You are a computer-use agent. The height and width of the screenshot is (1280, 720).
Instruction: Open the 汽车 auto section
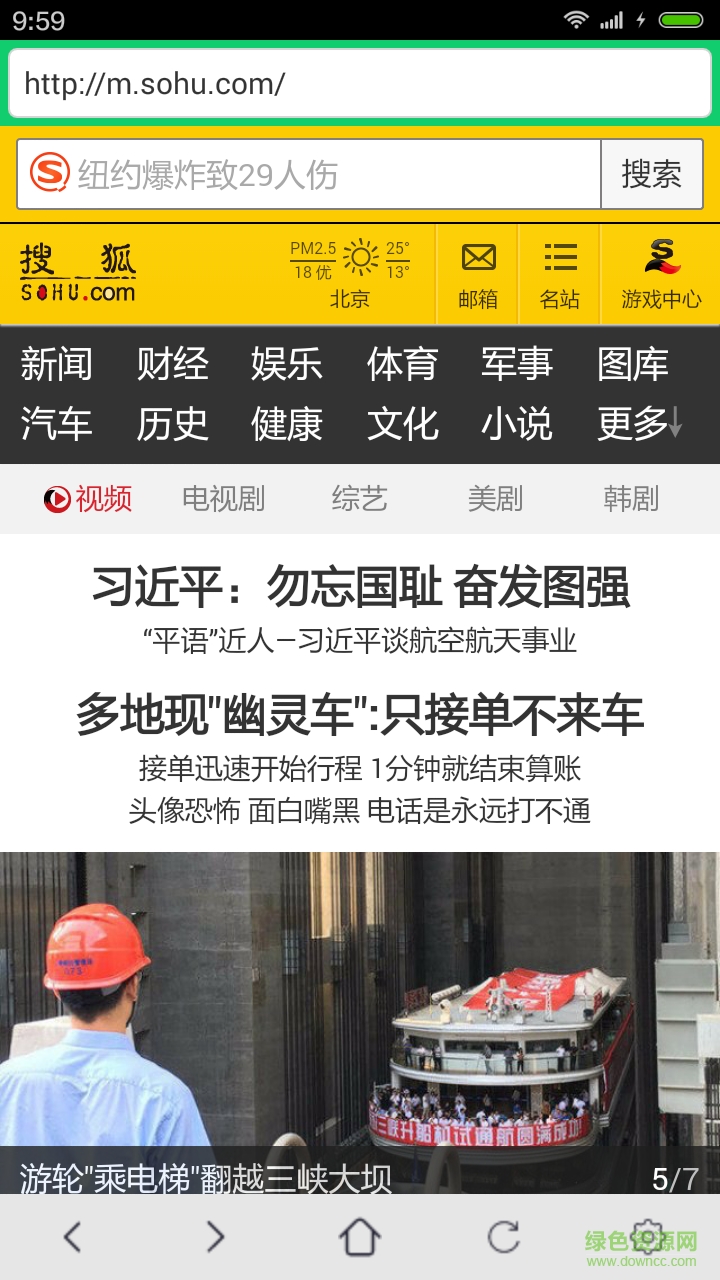(56, 424)
